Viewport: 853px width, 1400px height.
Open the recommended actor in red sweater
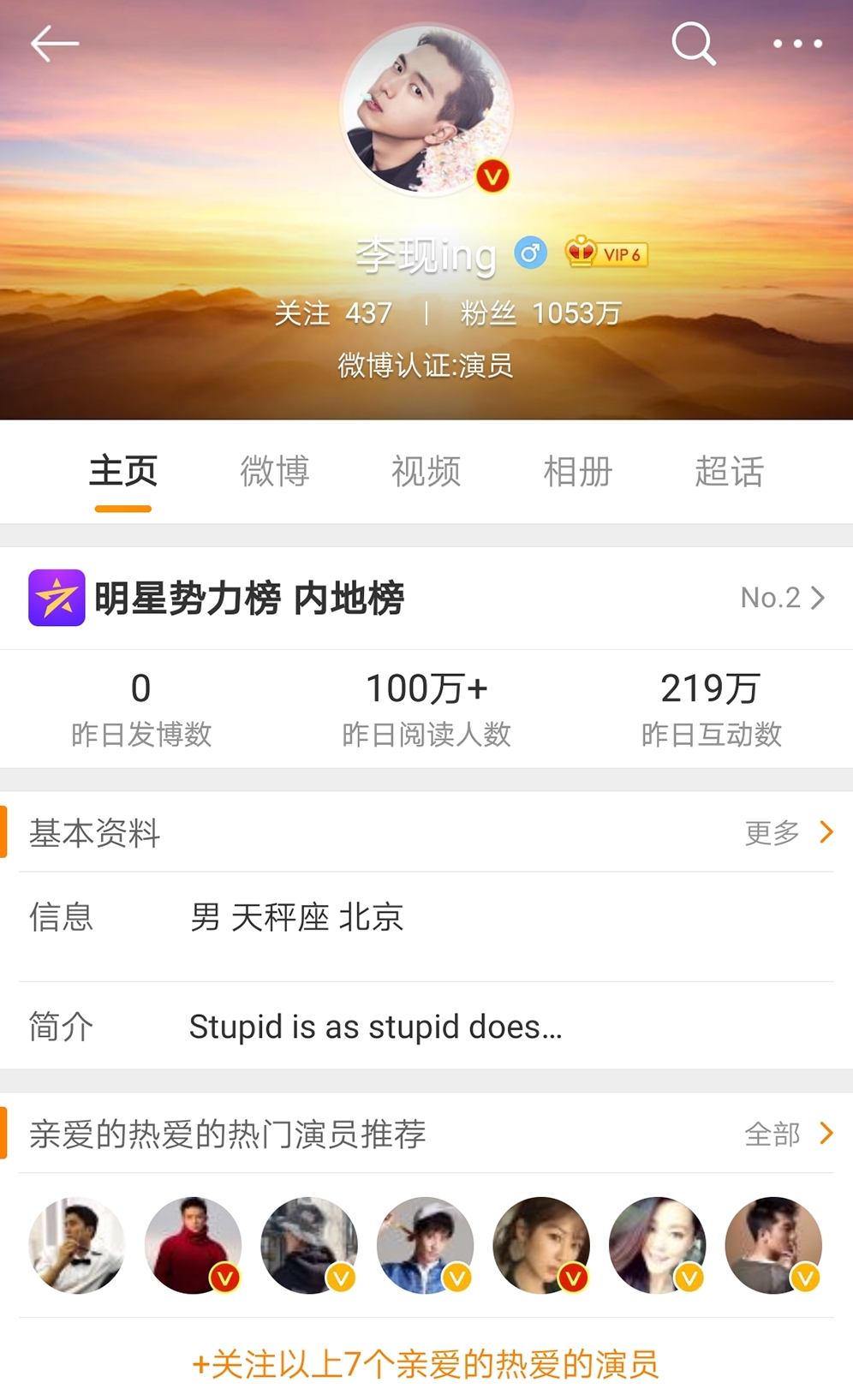coord(193,1245)
